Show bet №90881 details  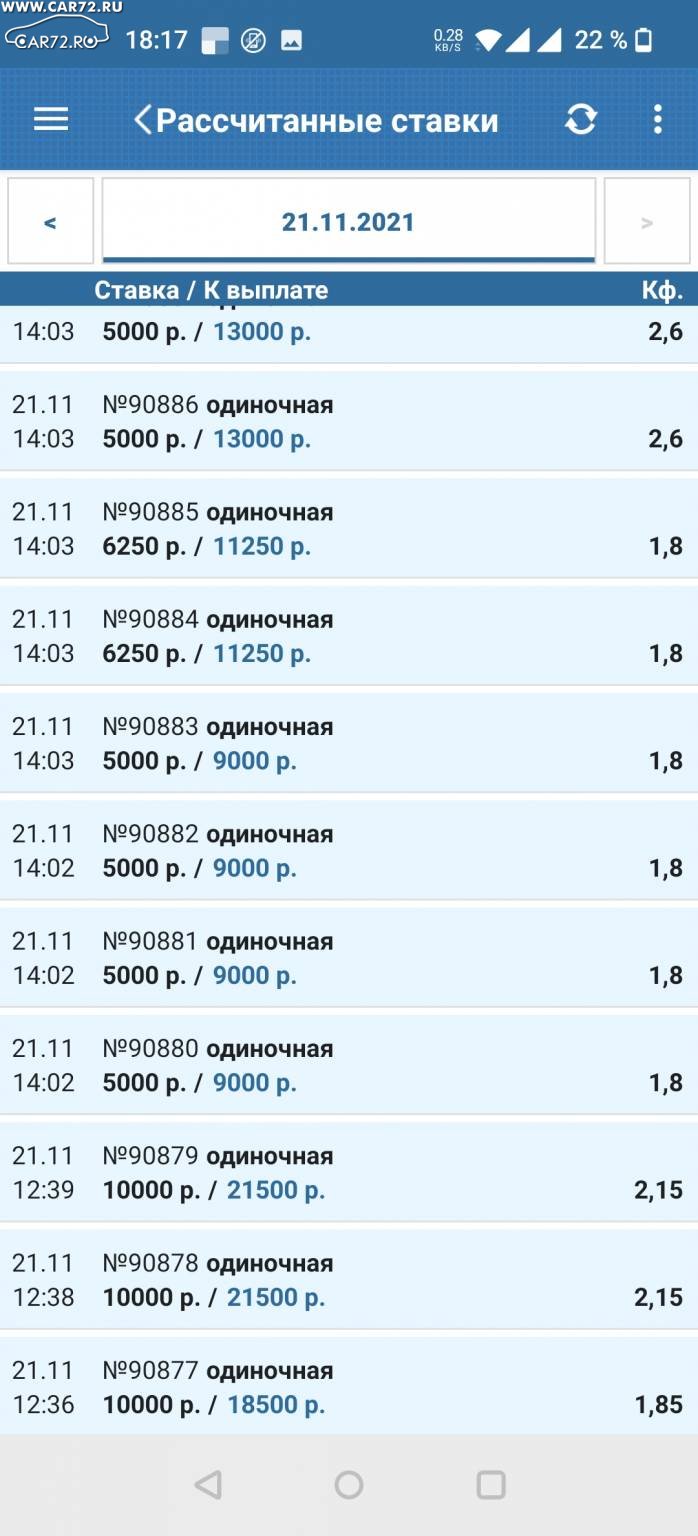(x=348, y=958)
